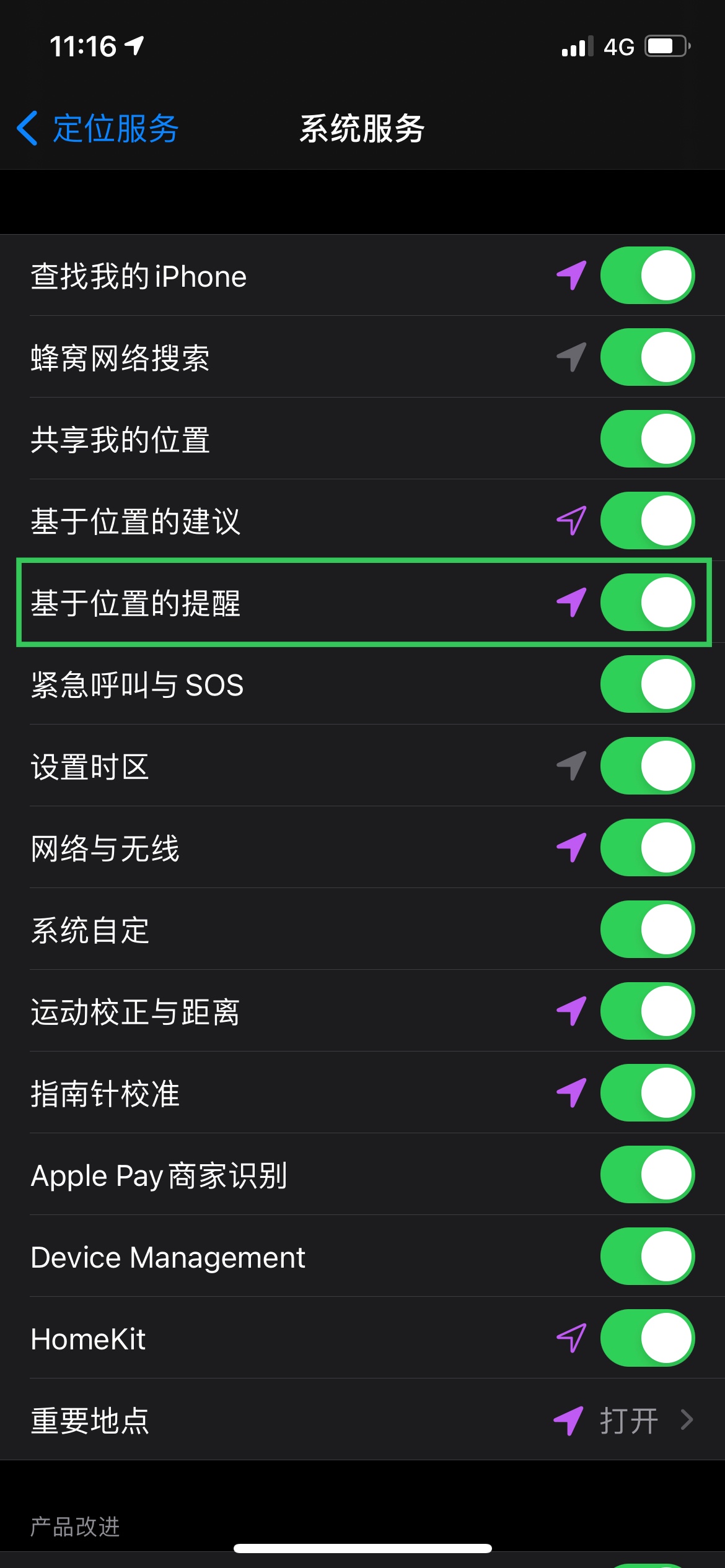The height and width of the screenshot is (1568, 725).
Task: Turn off 紧急呼叫与 SOS location
Action: tap(647, 684)
